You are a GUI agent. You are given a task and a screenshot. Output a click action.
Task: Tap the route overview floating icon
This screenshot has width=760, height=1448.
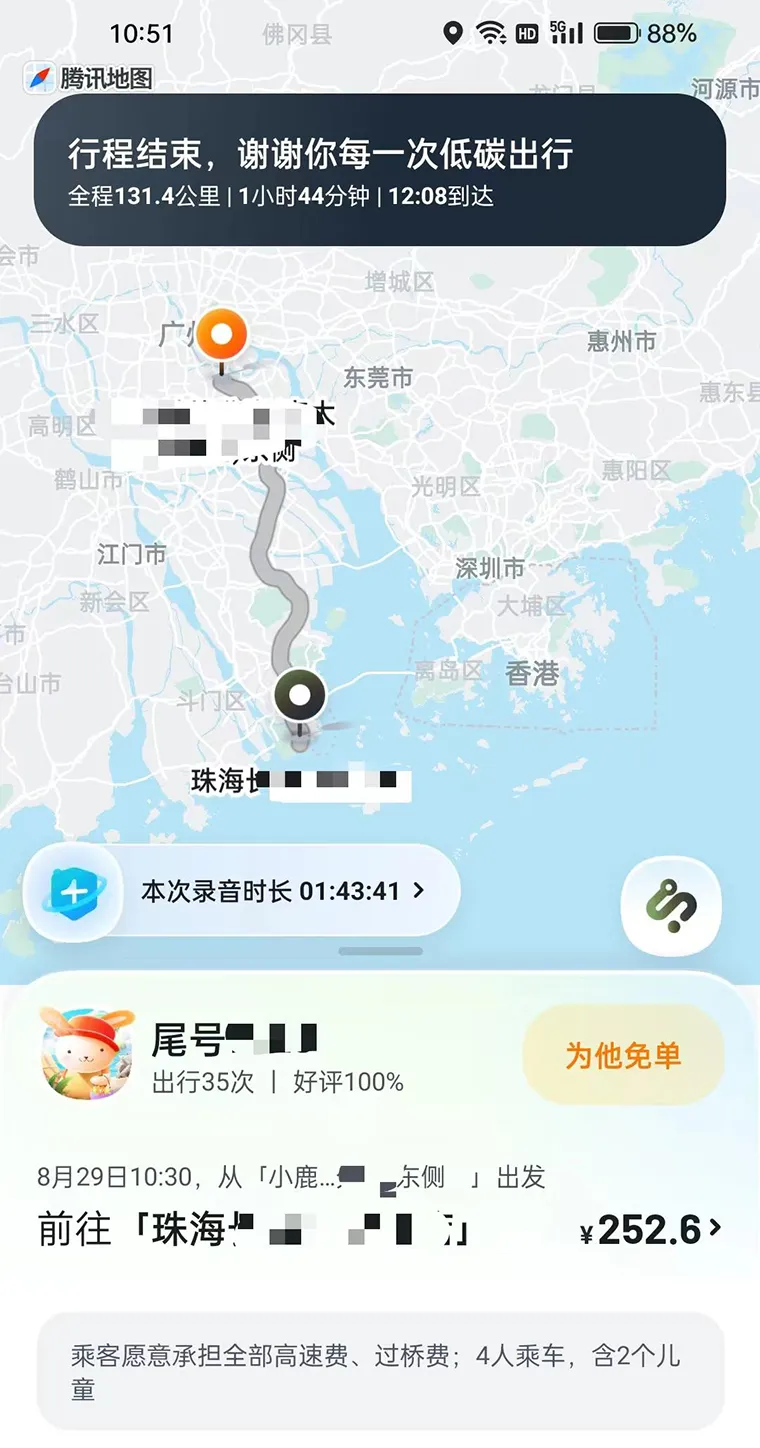tap(671, 907)
